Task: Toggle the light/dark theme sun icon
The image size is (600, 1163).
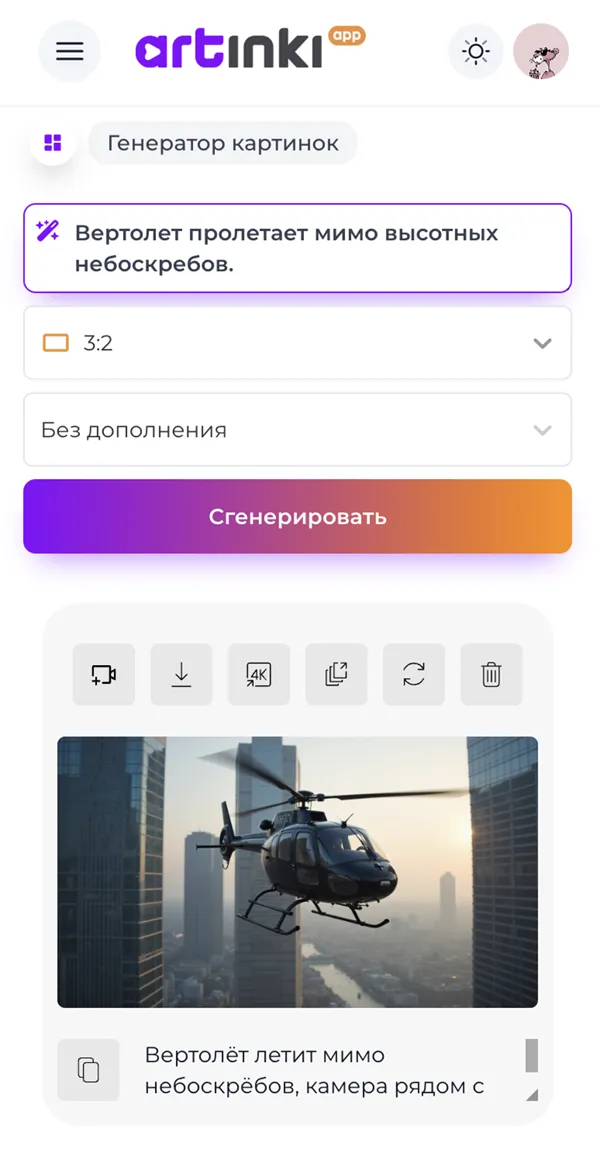Action: pos(475,51)
